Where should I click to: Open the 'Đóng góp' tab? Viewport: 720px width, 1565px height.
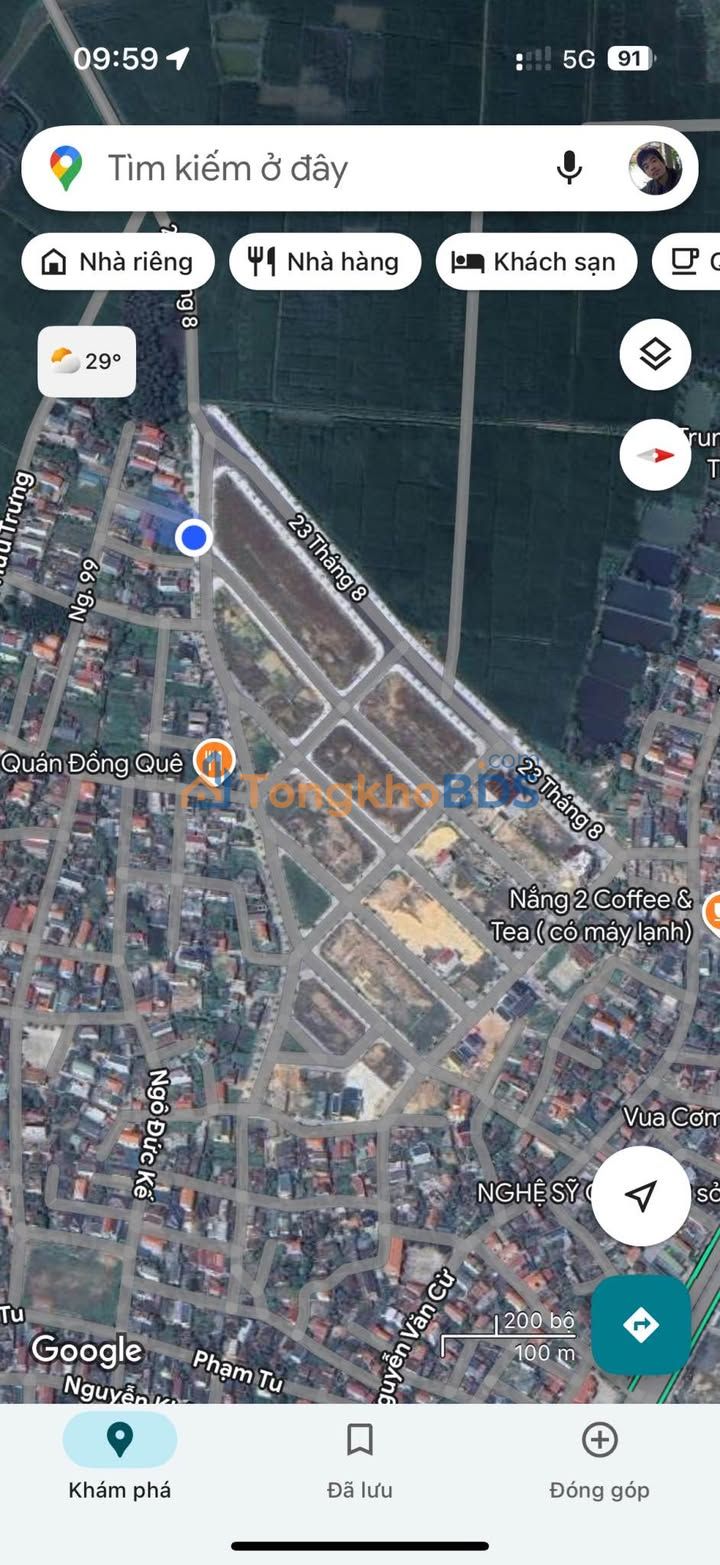pos(599,1461)
